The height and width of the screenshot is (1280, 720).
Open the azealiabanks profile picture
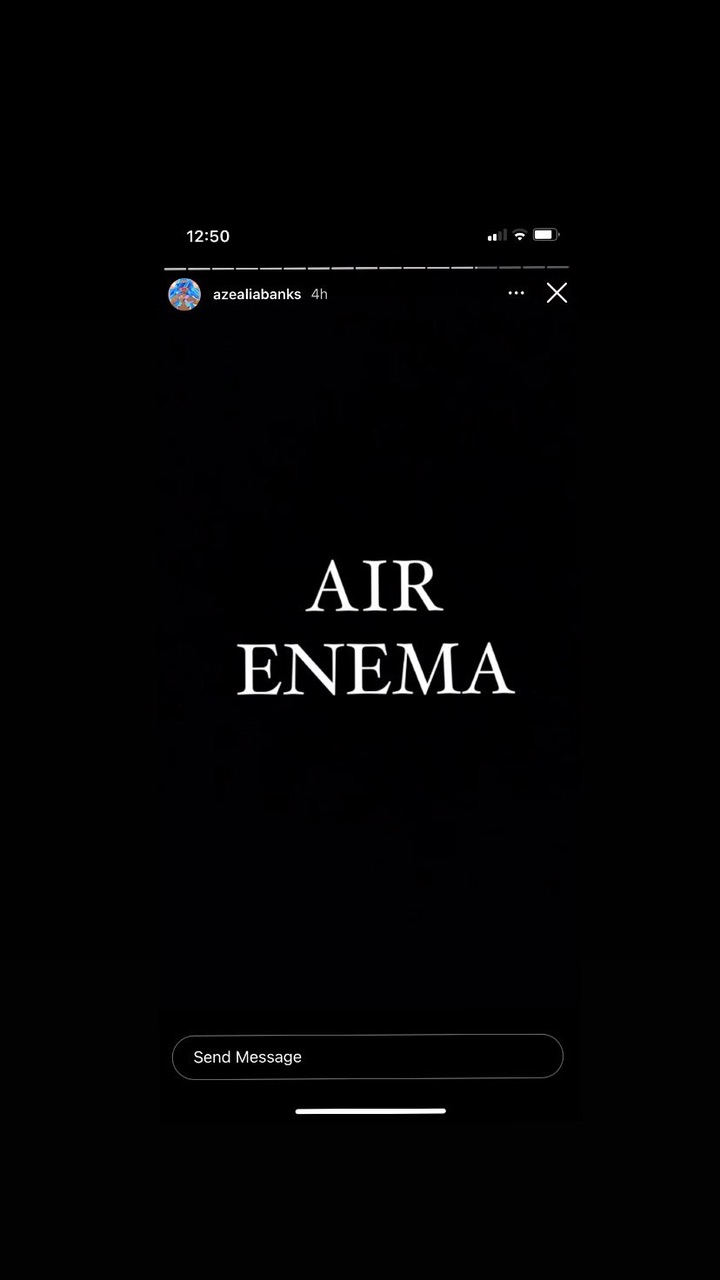pos(185,294)
